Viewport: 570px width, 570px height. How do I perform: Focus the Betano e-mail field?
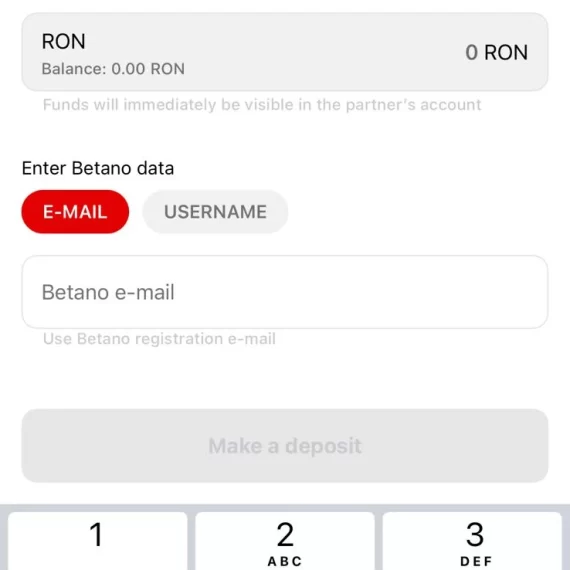pyautogui.click(x=285, y=292)
